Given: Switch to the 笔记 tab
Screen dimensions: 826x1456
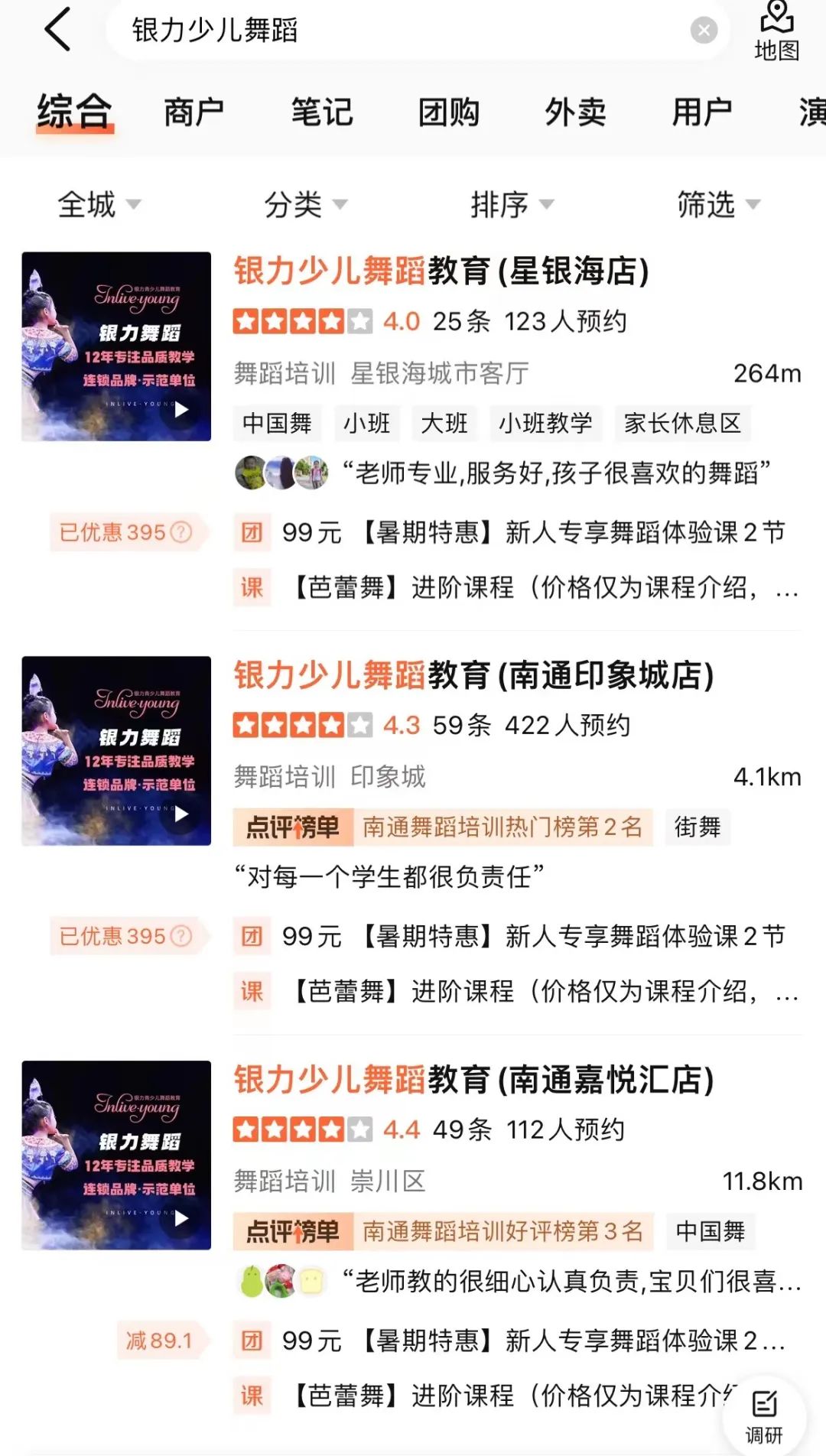Looking at the screenshot, I should (321, 112).
